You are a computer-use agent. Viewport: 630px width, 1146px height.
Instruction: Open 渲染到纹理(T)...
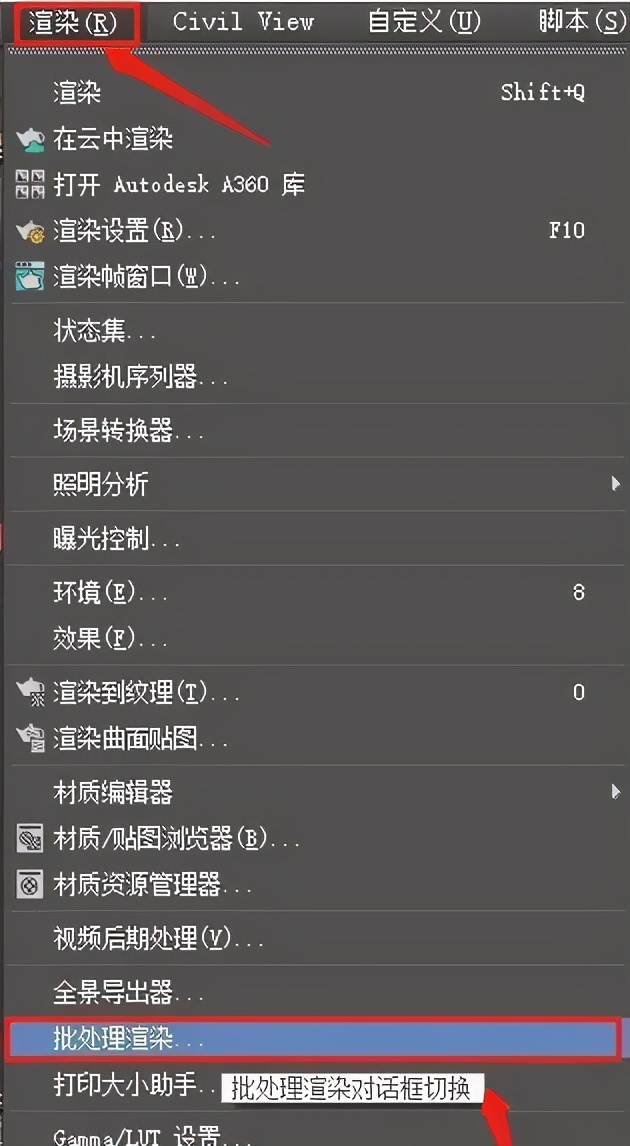(x=146, y=692)
